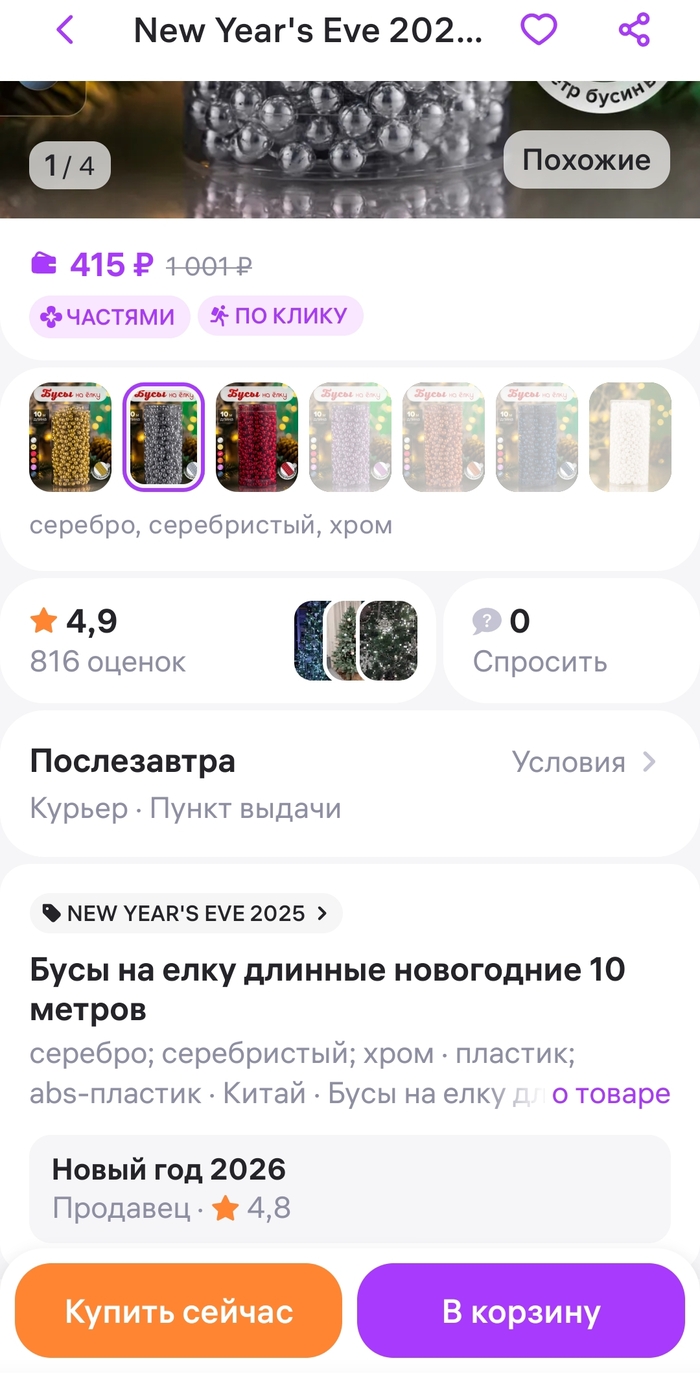
Task: Choose the red beads color variant
Action: (257, 437)
